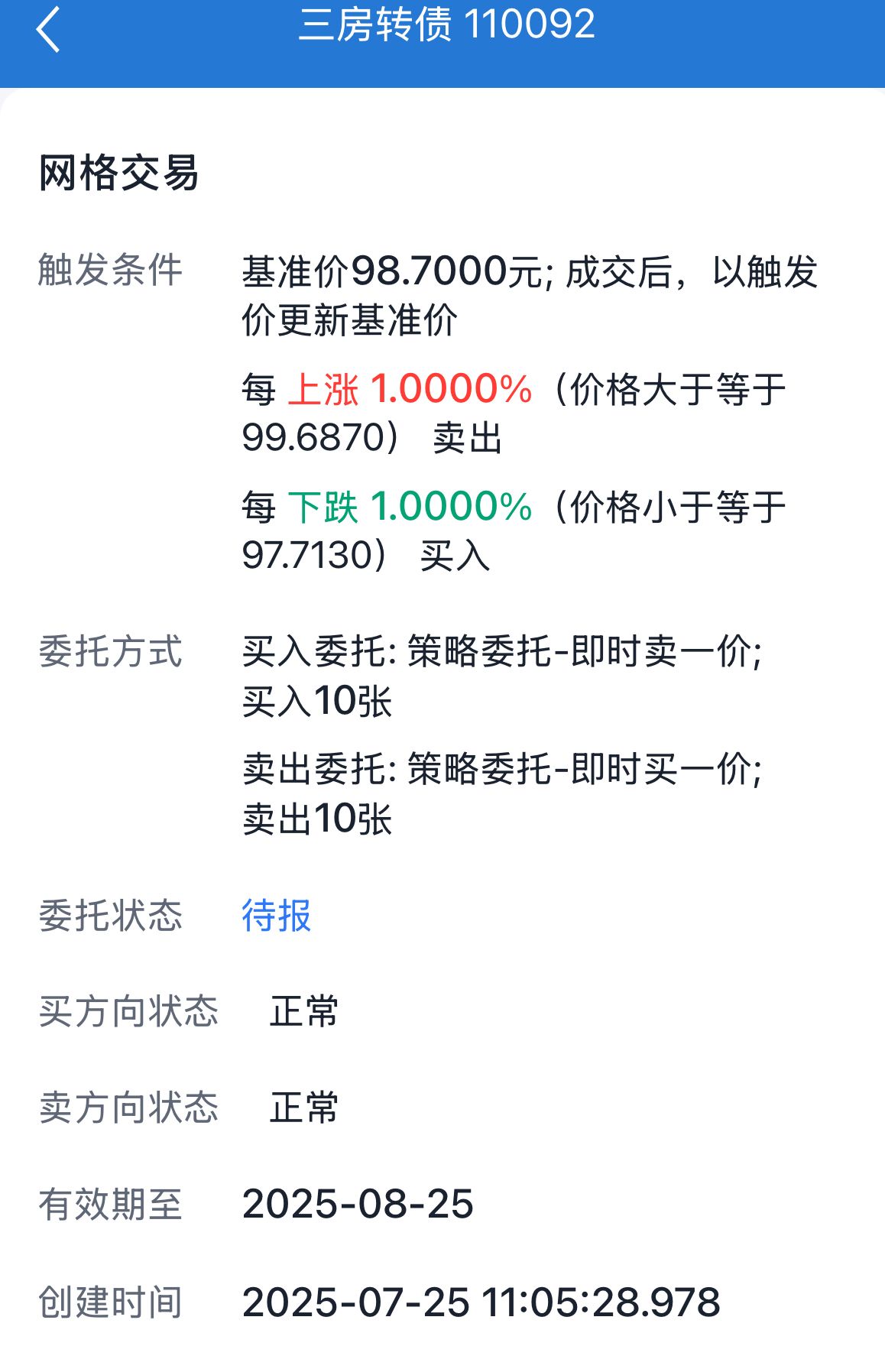Screen dimensions: 885x1372
Task: Go back from the 三房转债 grid trading page
Action: (47, 29)
